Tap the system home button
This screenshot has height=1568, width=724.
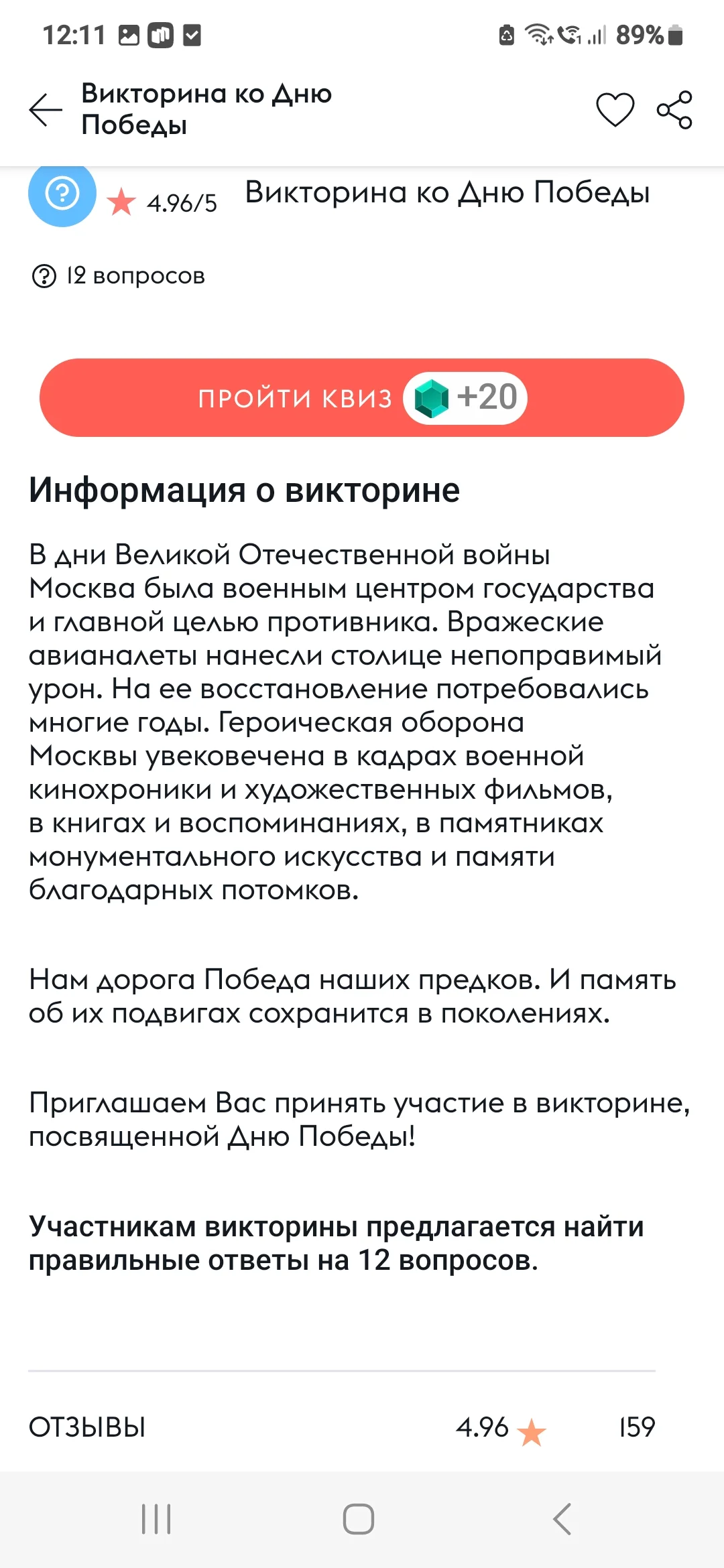[359, 1519]
